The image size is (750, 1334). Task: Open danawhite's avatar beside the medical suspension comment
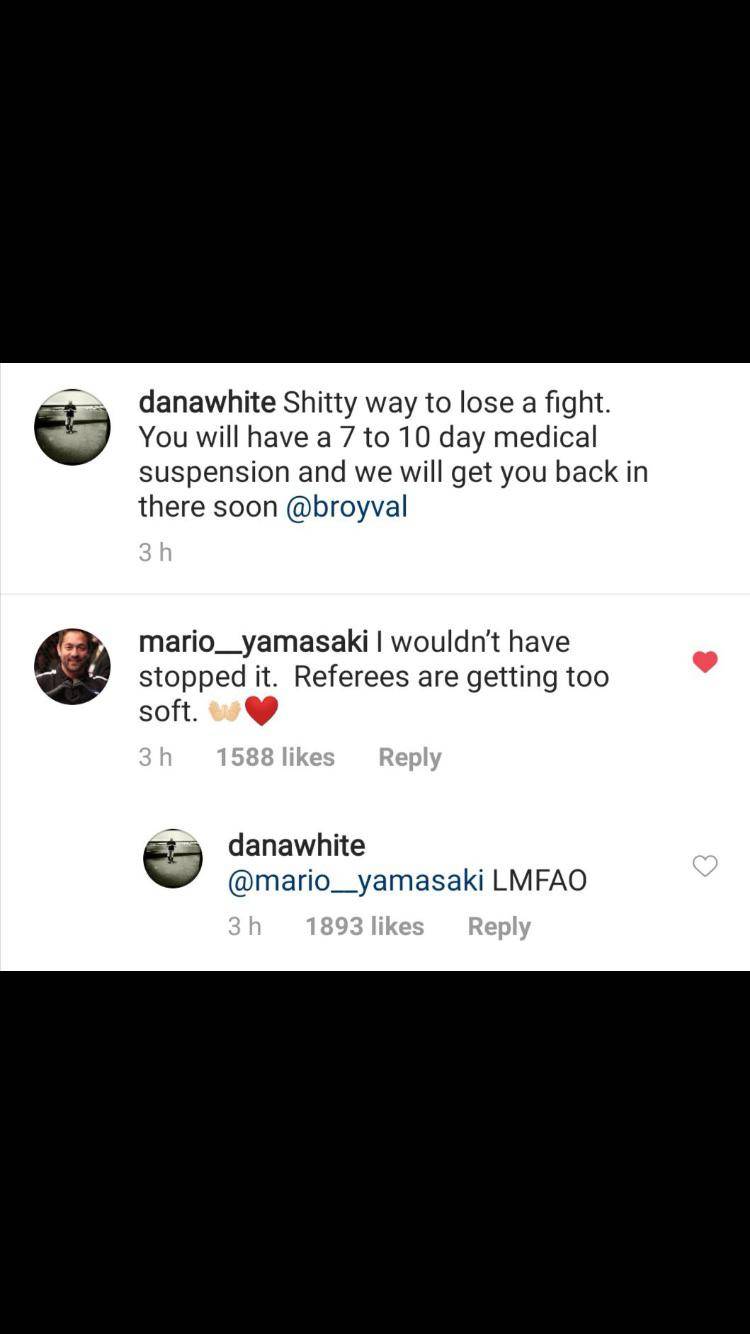[72, 427]
